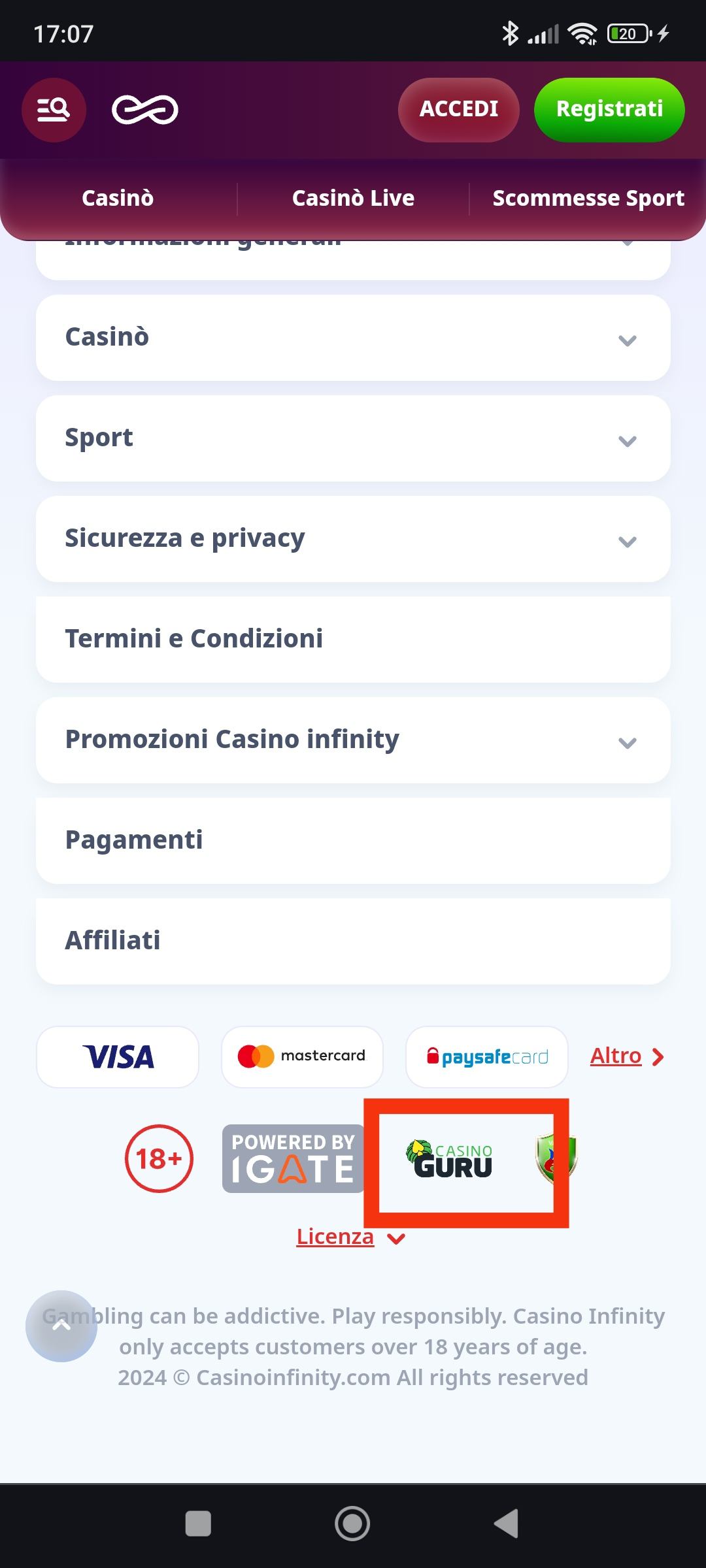Switch to the Casinò tab
Image resolution: width=706 pixels, height=1568 pixels.
pos(118,198)
